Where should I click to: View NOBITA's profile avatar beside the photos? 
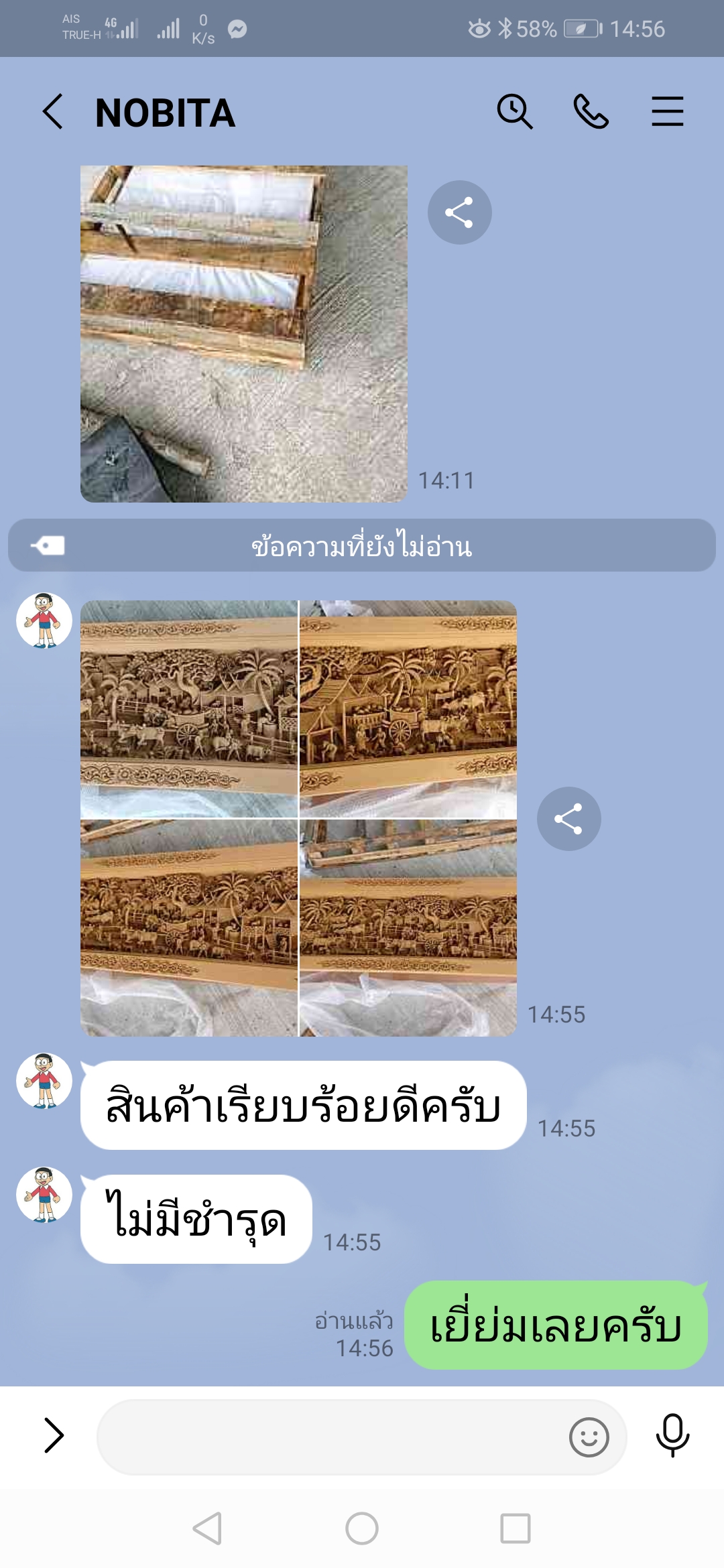[44, 620]
